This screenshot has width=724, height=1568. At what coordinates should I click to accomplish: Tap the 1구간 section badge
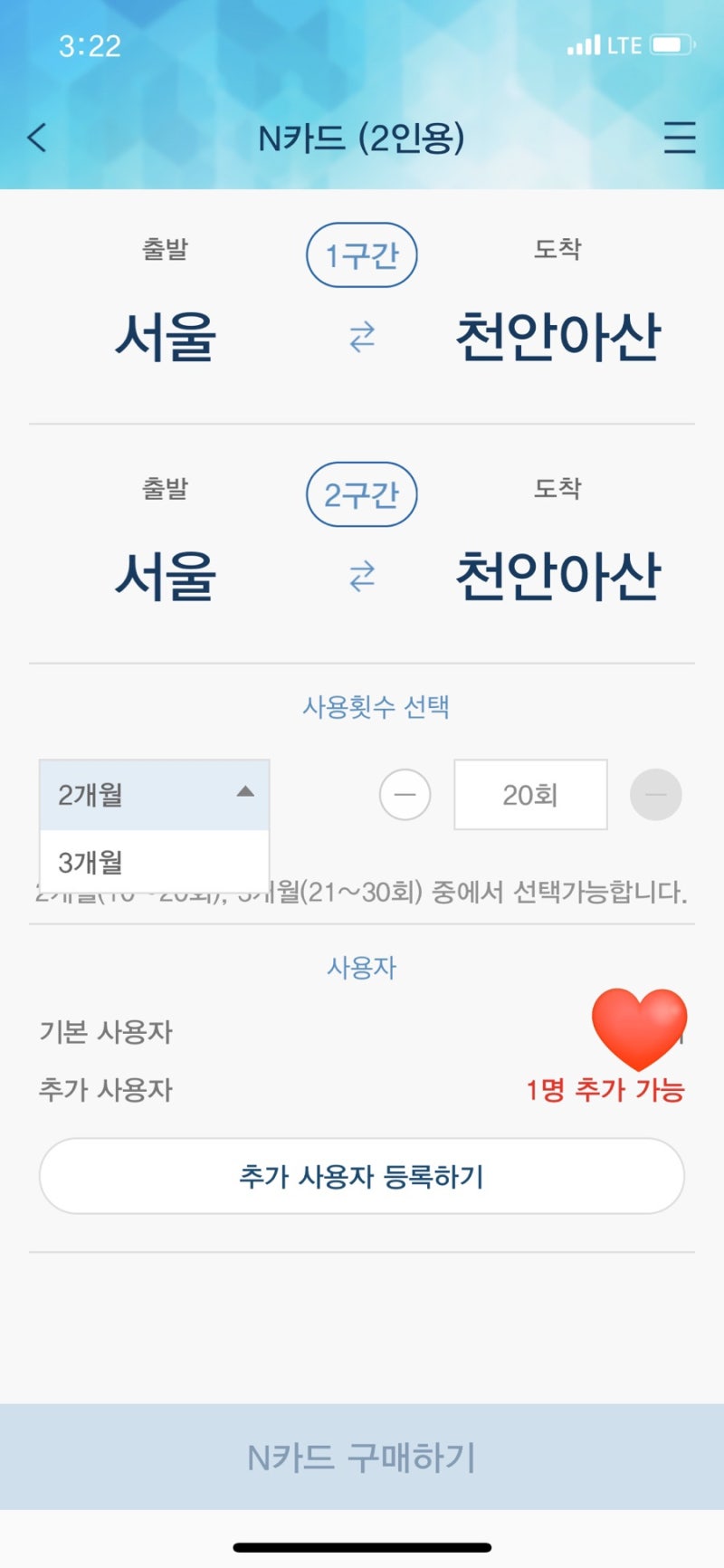pyautogui.click(x=361, y=256)
